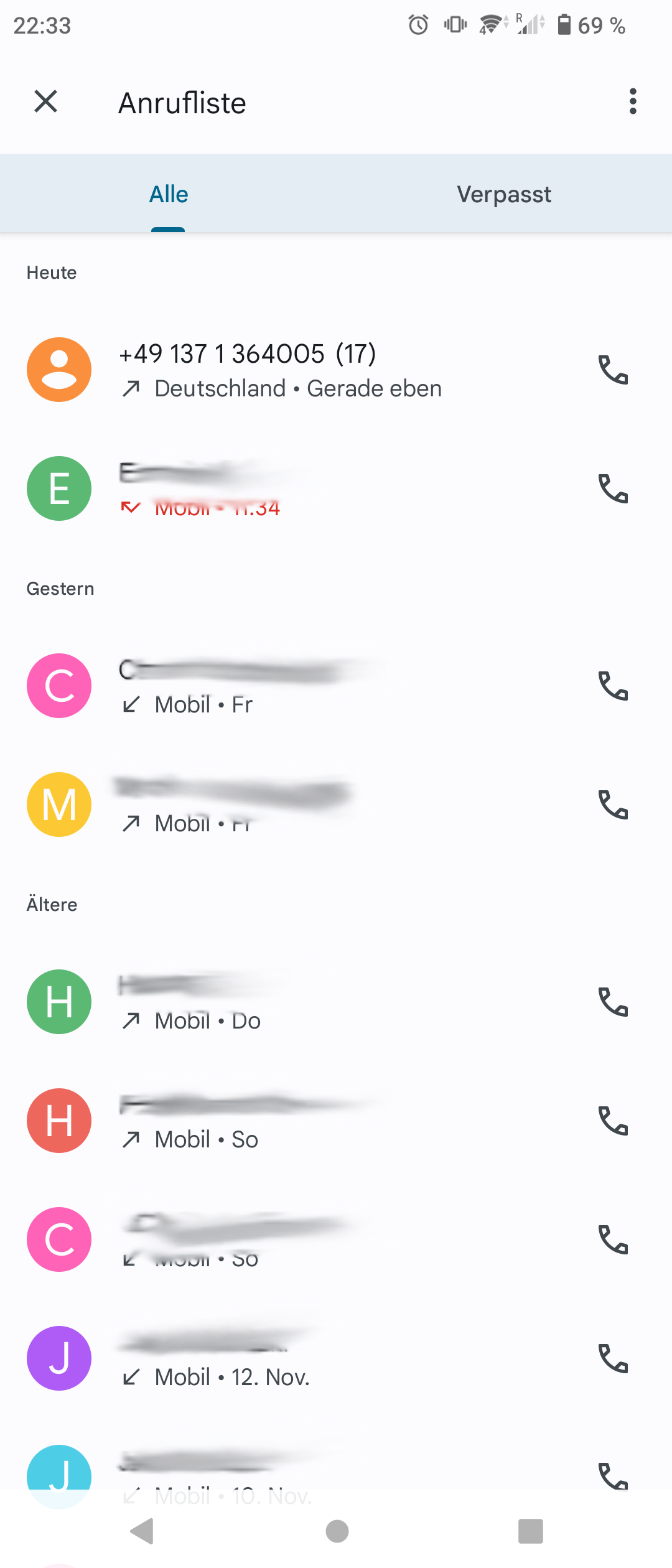Close the Anrufliste screen

pyautogui.click(x=45, y=101)
